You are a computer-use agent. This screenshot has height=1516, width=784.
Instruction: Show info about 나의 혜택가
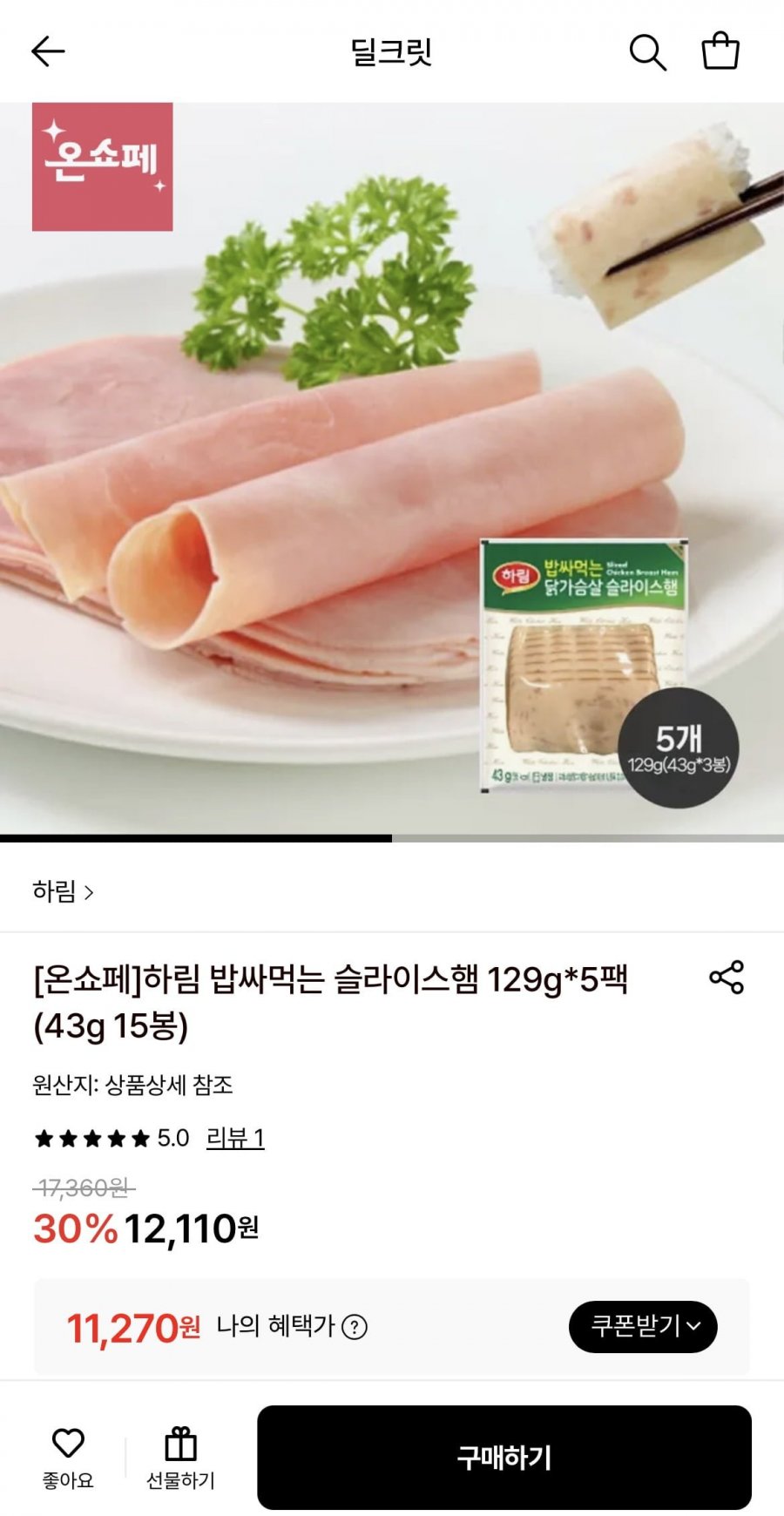[354, 1327]
